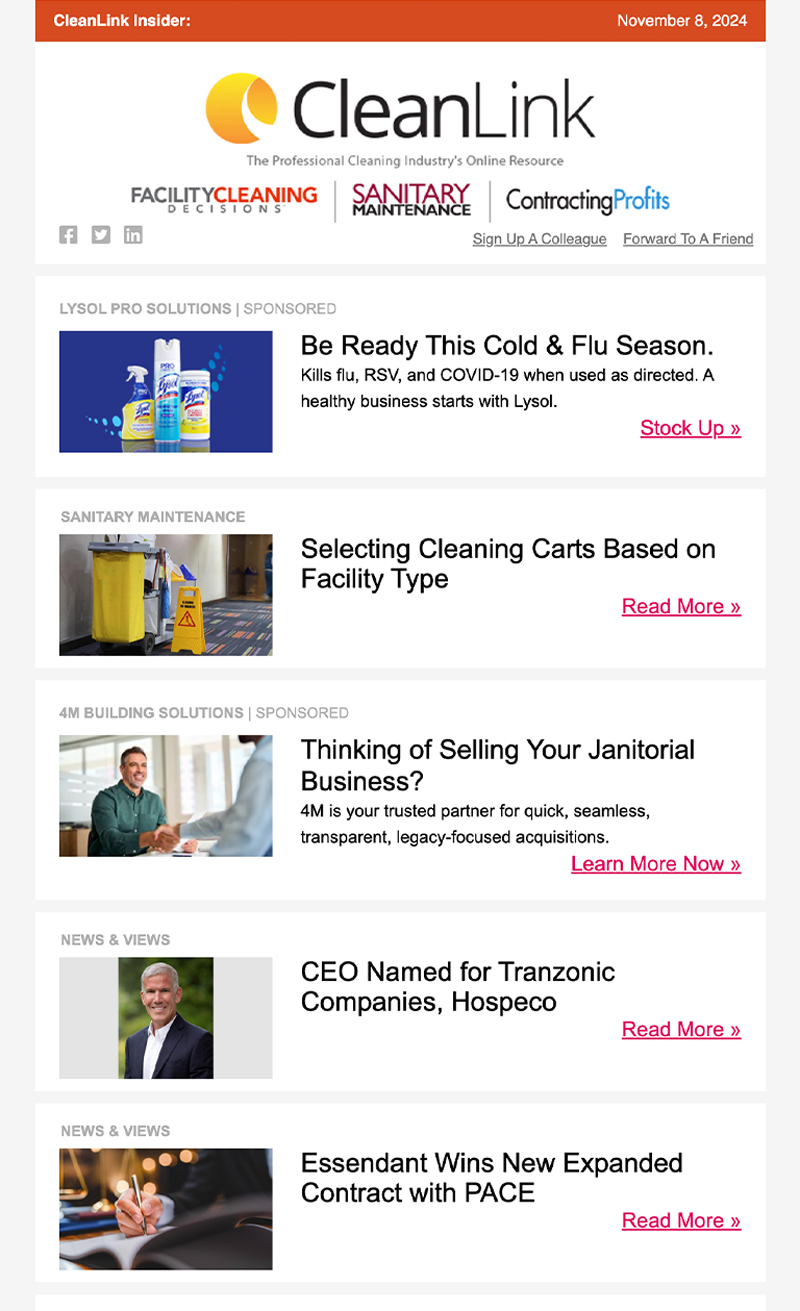Tap the Sign Up A Colleague link
The height and width of the screenshot is (1311, 800).
pyautogui.click(x=539, y=239)
